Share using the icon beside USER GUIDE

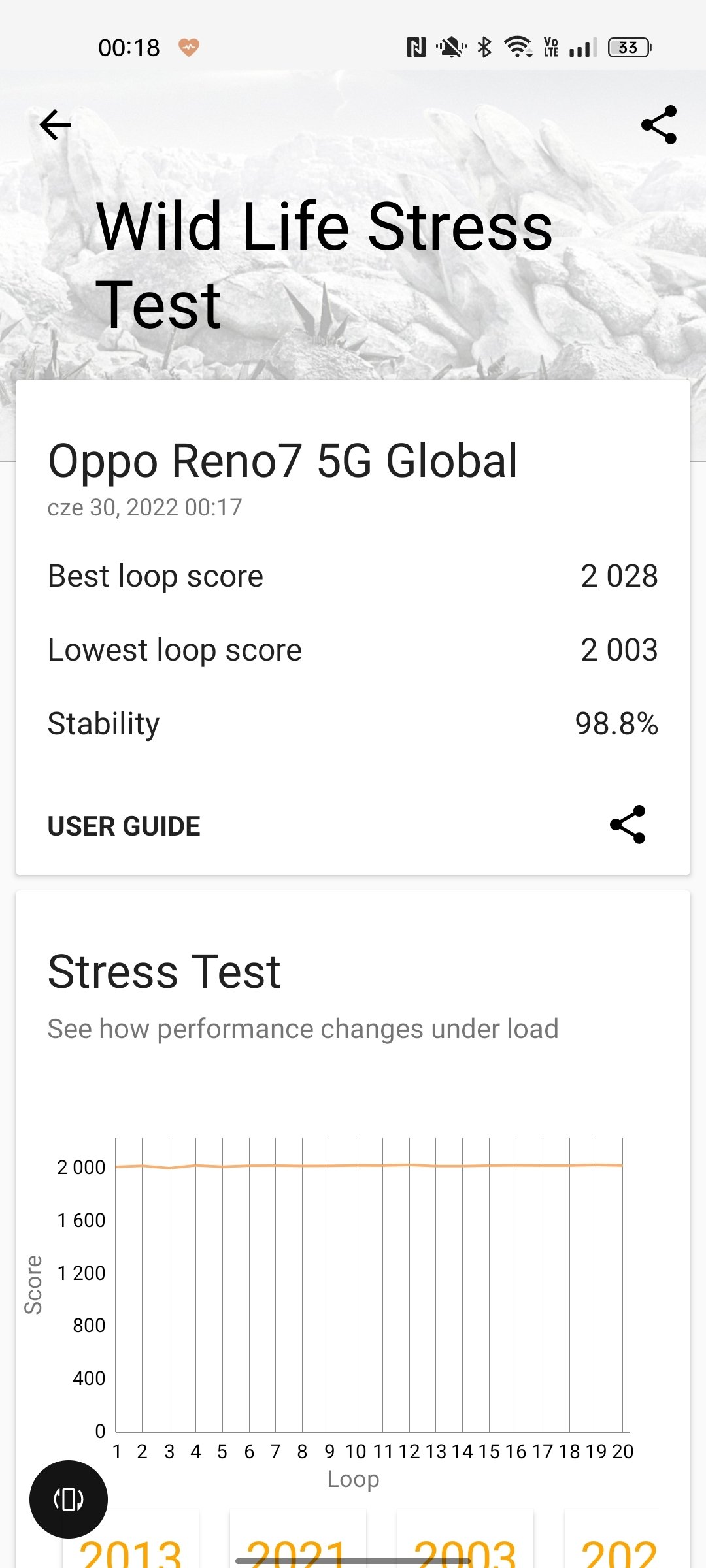628,825
